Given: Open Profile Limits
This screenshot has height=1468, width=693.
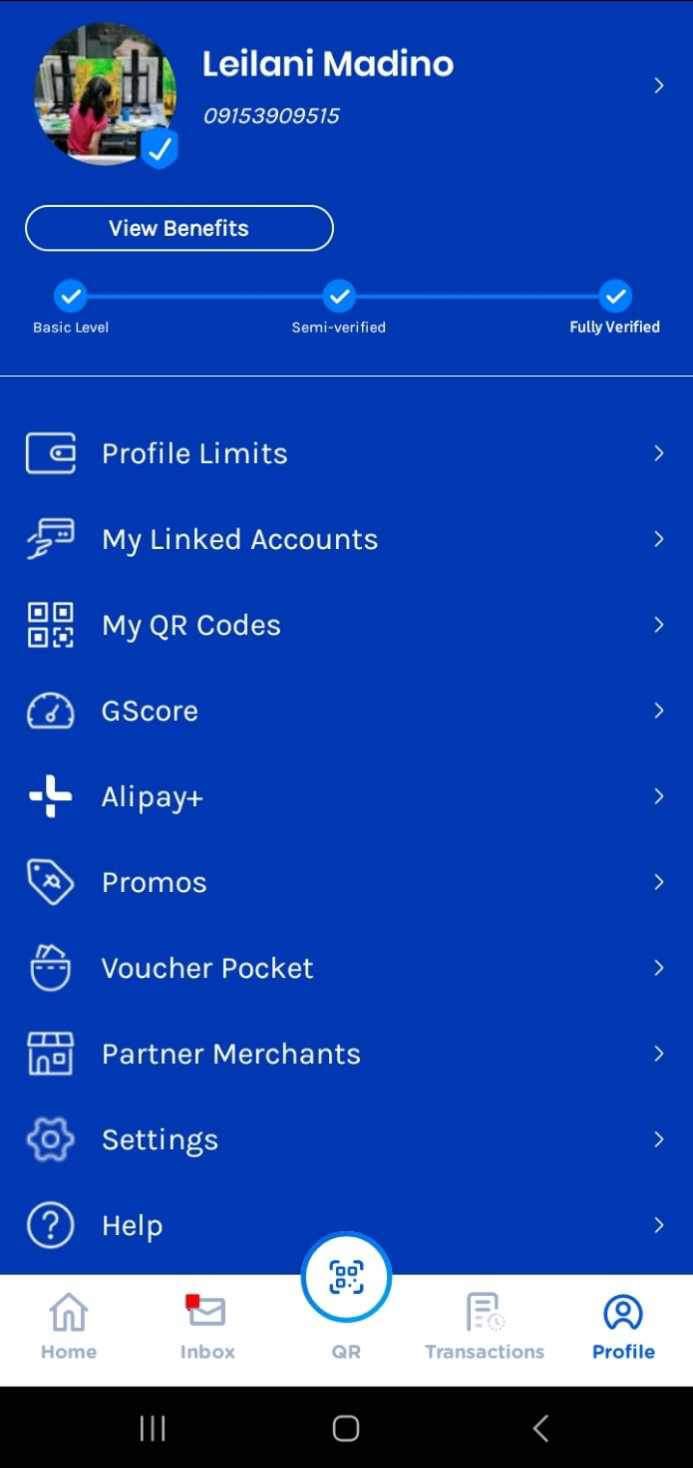Looking at the screenshot, I should click(345, 454).
